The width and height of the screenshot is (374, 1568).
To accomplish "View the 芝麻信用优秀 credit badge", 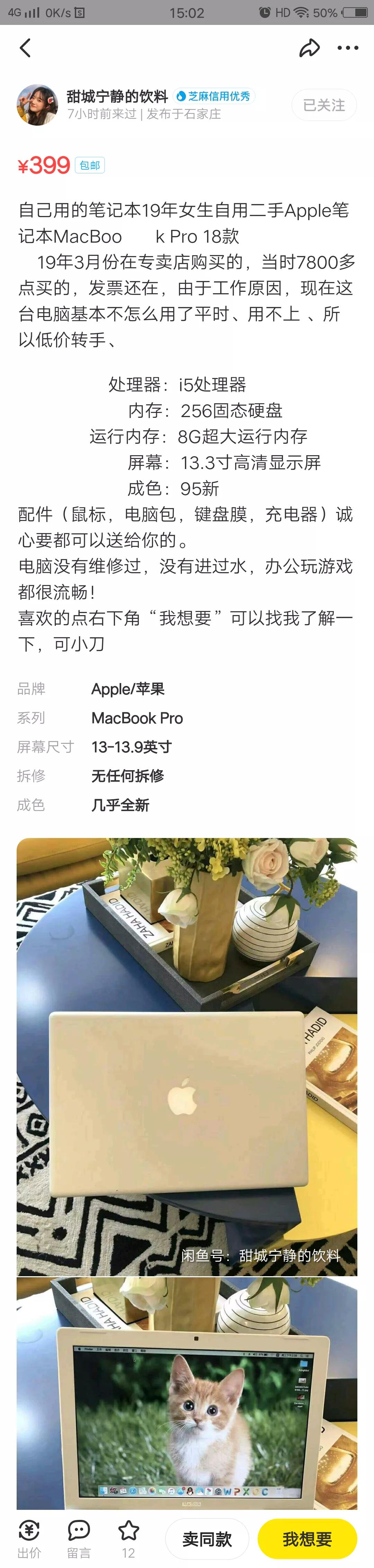I will pos(213,96).
